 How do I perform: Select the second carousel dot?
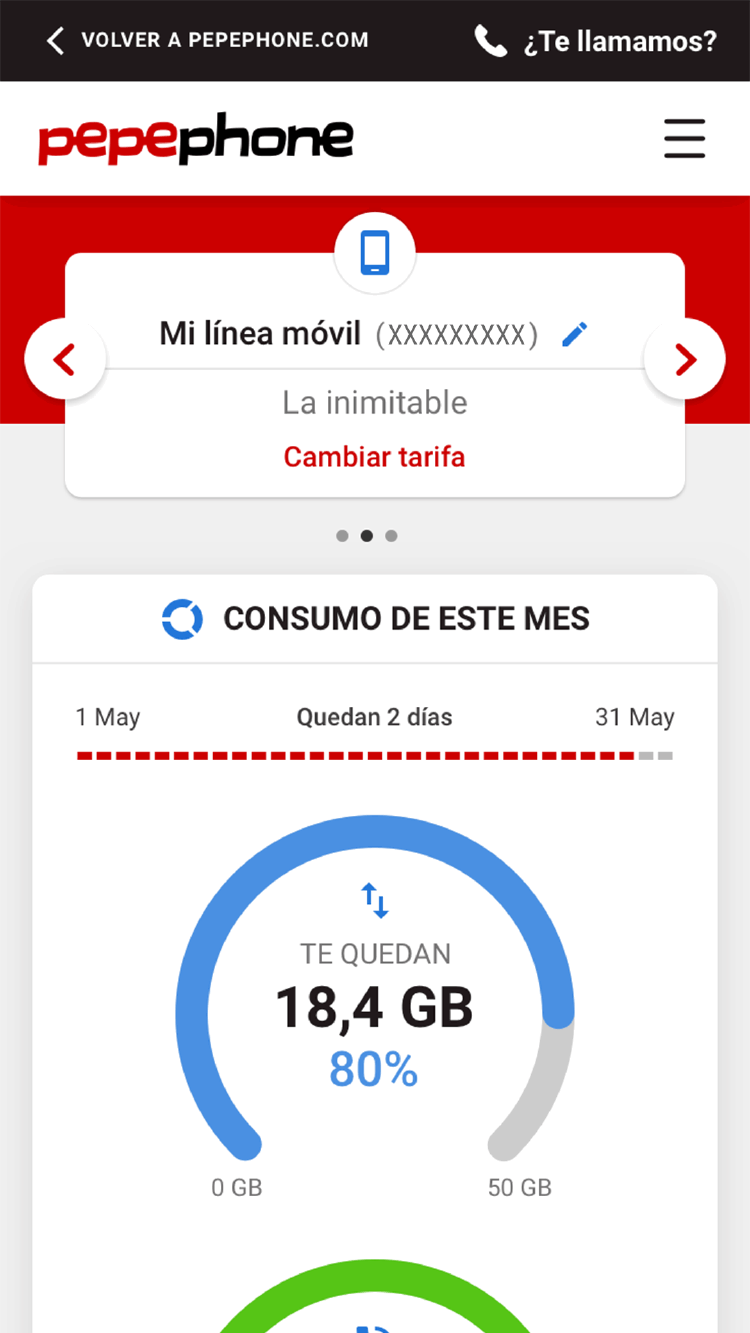(366, 536)
